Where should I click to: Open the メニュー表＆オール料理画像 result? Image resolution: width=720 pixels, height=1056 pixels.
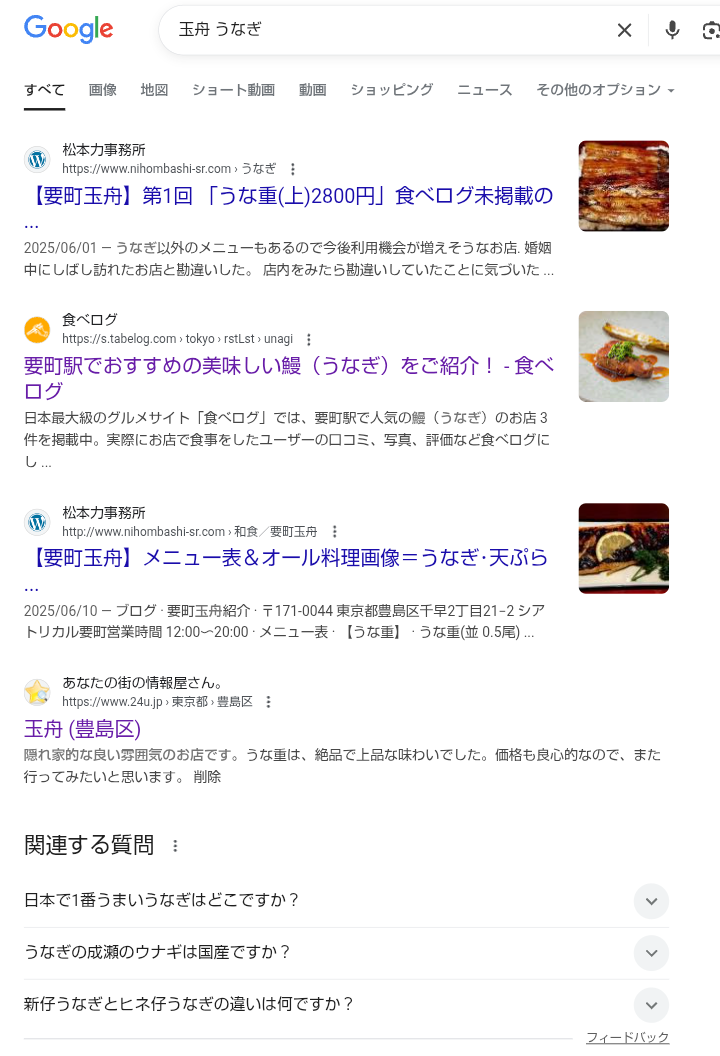[x=286, y=558]
